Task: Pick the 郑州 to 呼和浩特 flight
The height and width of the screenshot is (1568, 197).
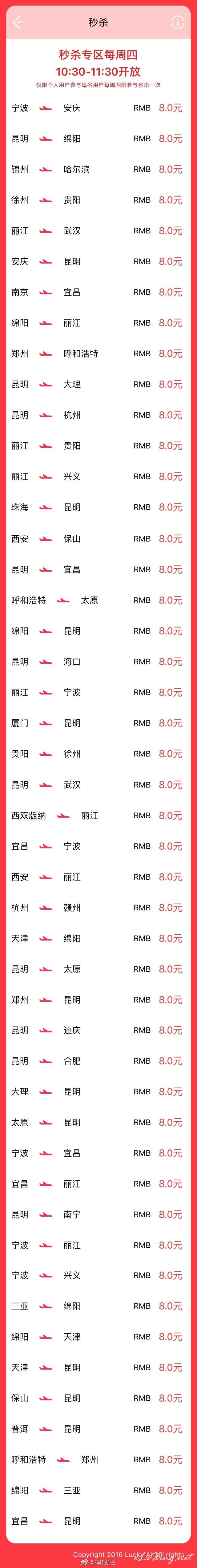Action: (x=98, y=354)
